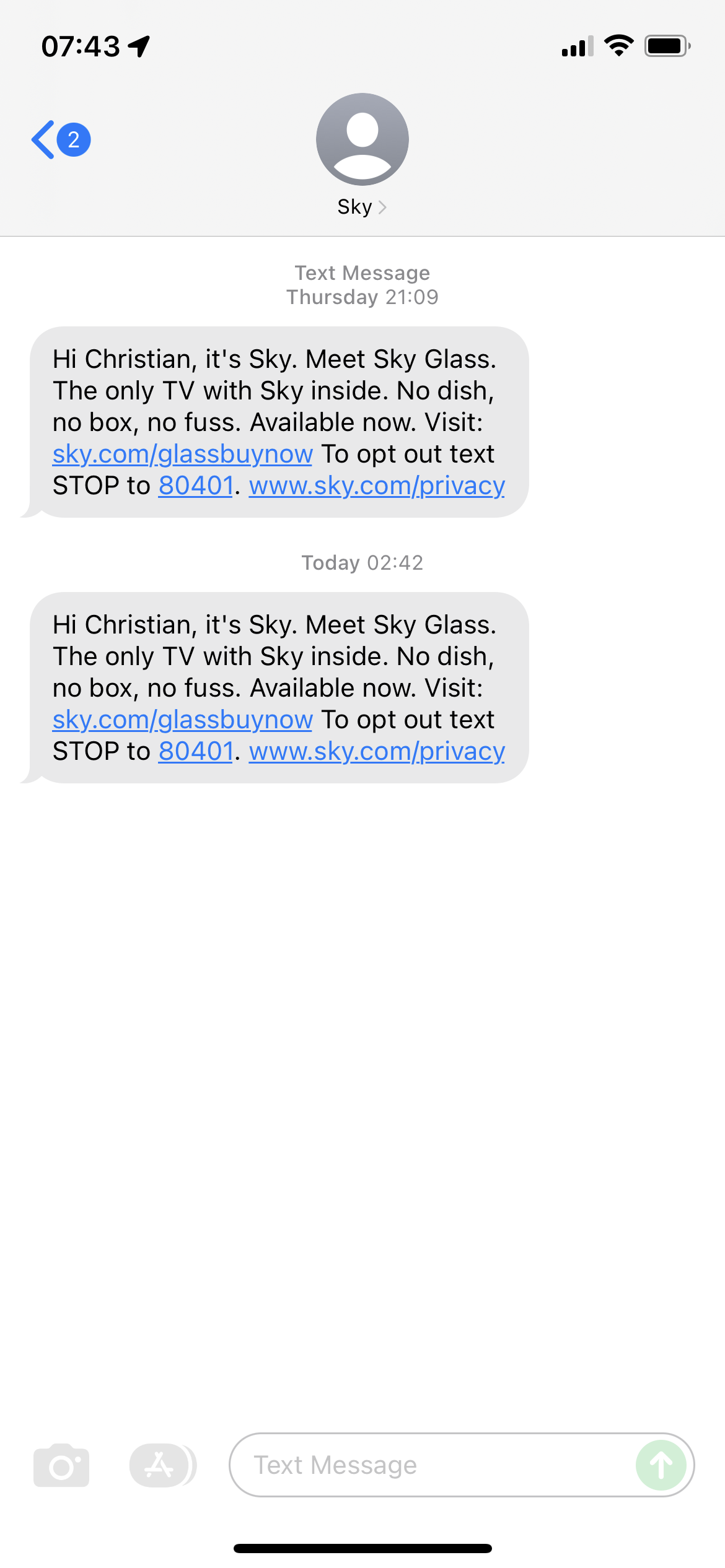
Task: Tap the blue unread count badge showing 2
Action: tap(72, 139)
